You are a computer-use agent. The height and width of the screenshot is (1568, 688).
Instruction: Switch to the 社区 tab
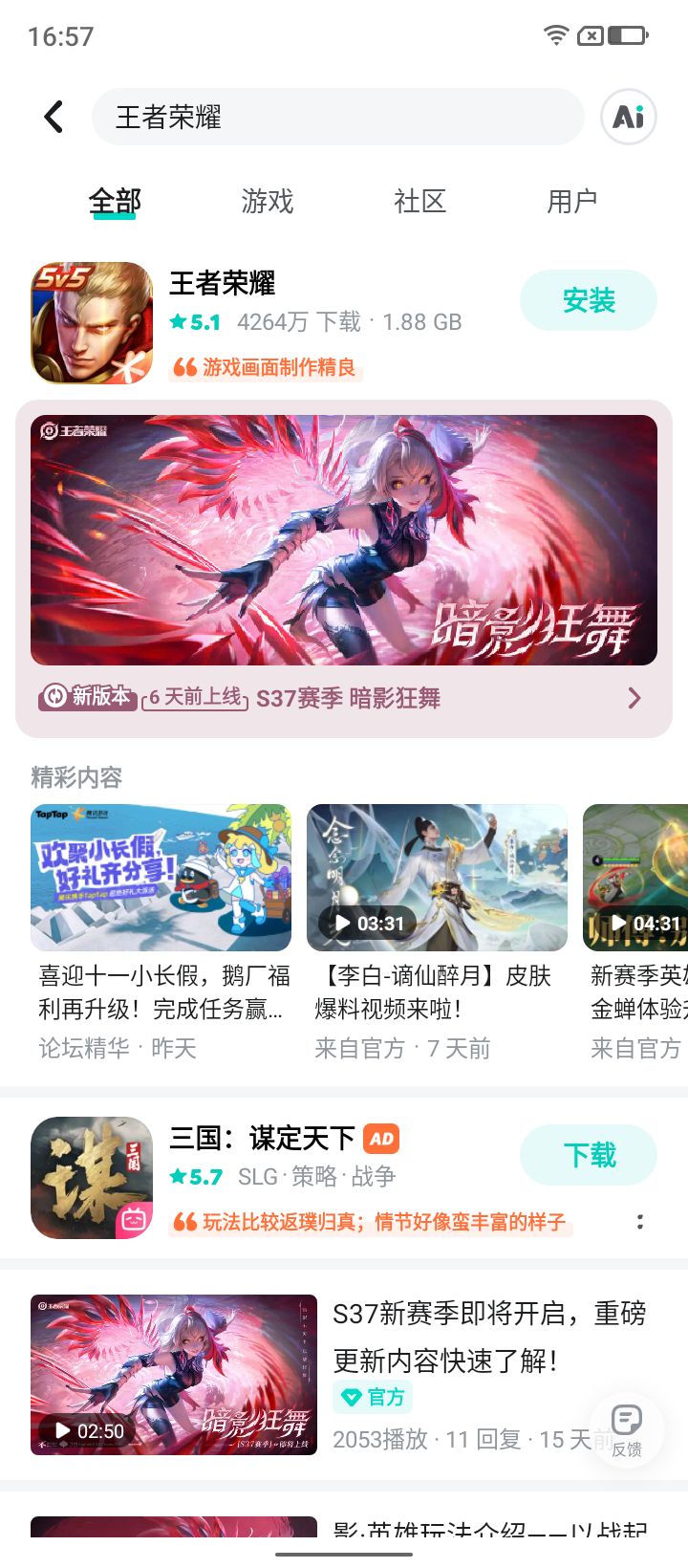point(420,201)
